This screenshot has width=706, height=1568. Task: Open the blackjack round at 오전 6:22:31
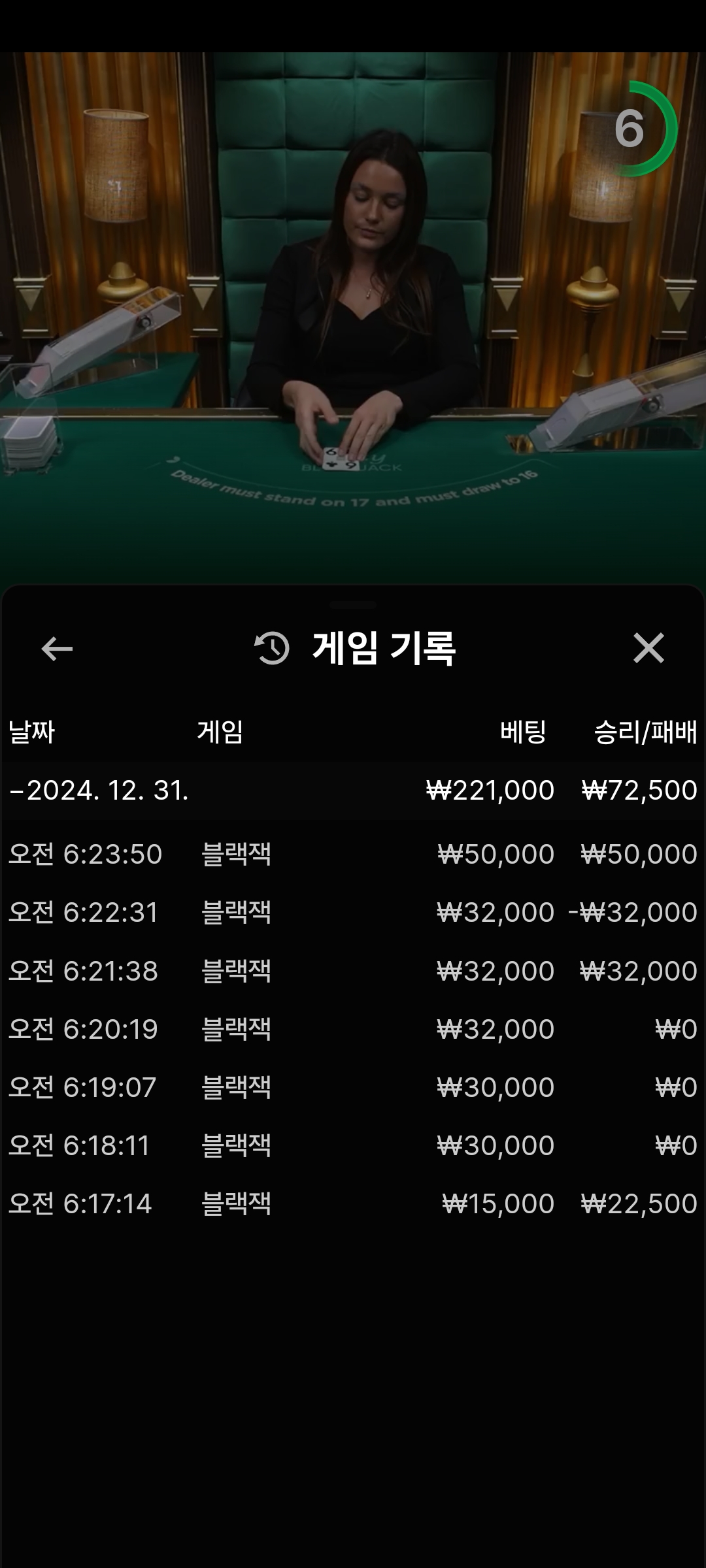[353, 912]
